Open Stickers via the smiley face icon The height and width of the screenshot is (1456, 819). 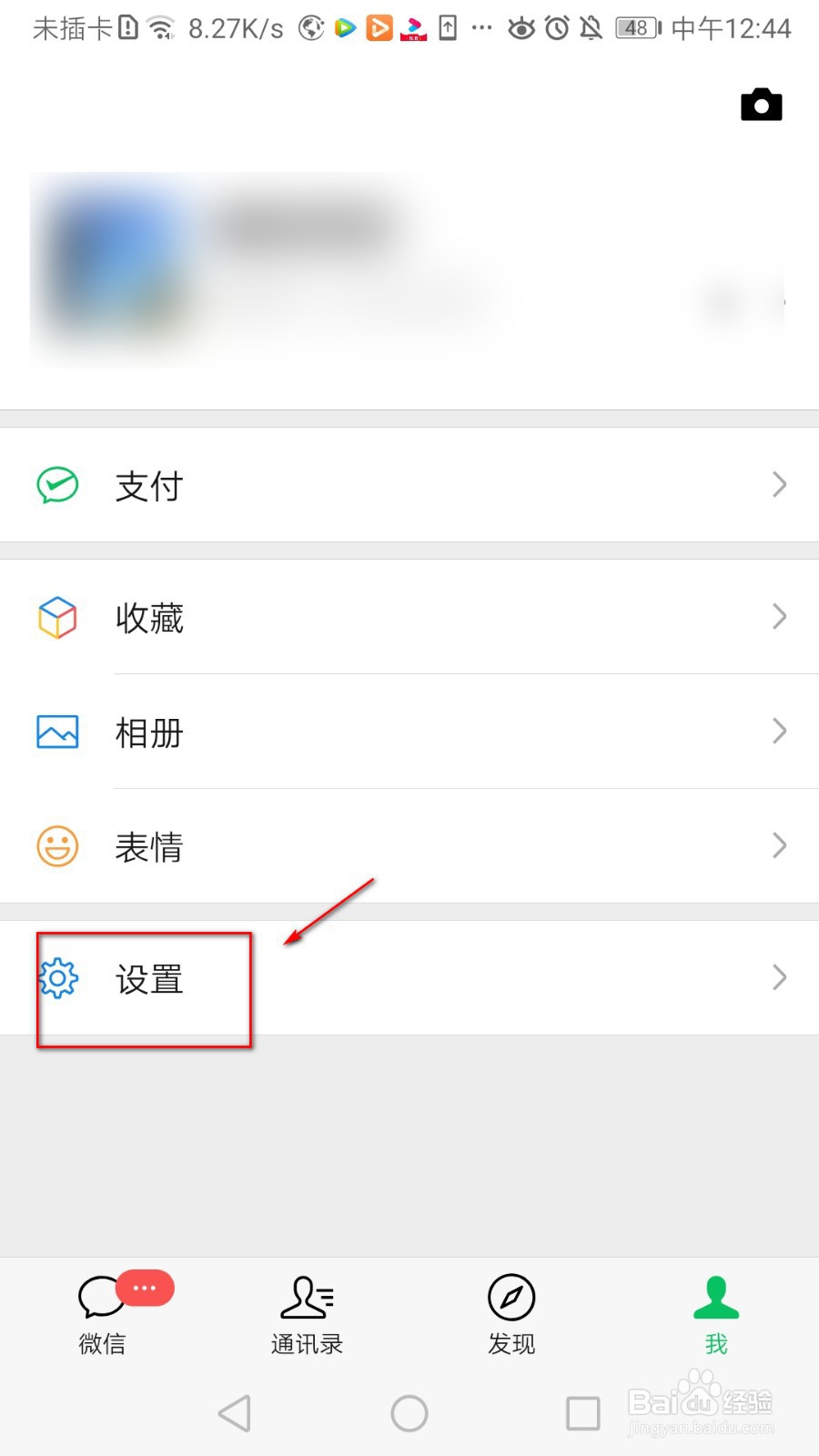[x=57, y=845]
